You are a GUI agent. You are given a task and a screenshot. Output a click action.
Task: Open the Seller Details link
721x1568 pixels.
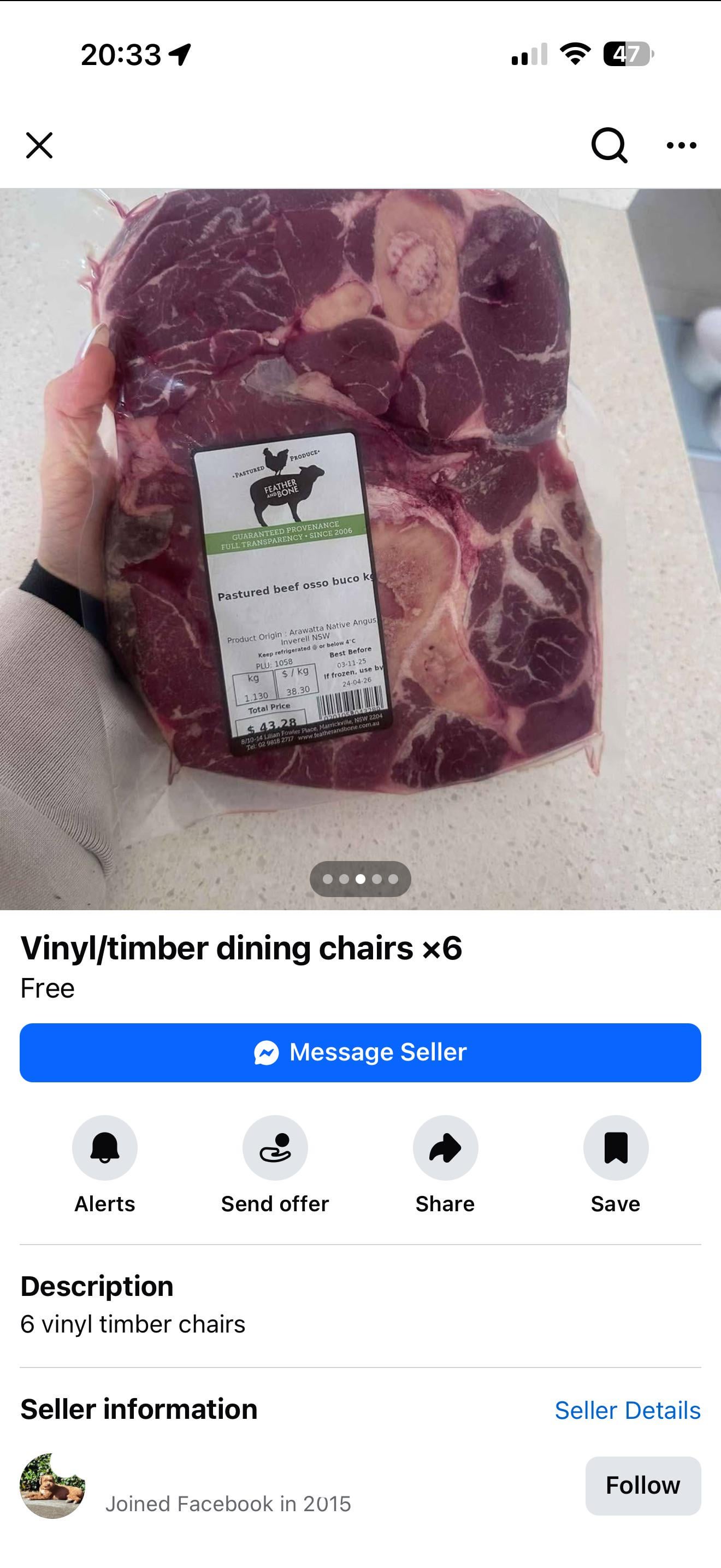(627, 1410)
